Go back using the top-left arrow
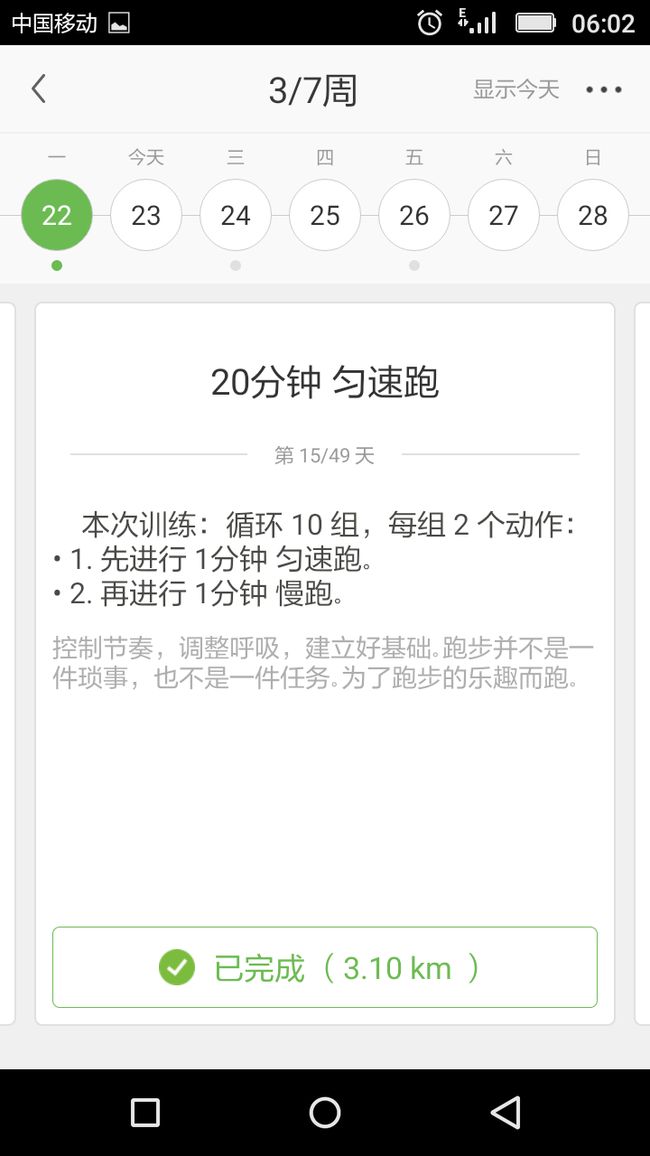 pyautogui.click(x=39, y=89)
